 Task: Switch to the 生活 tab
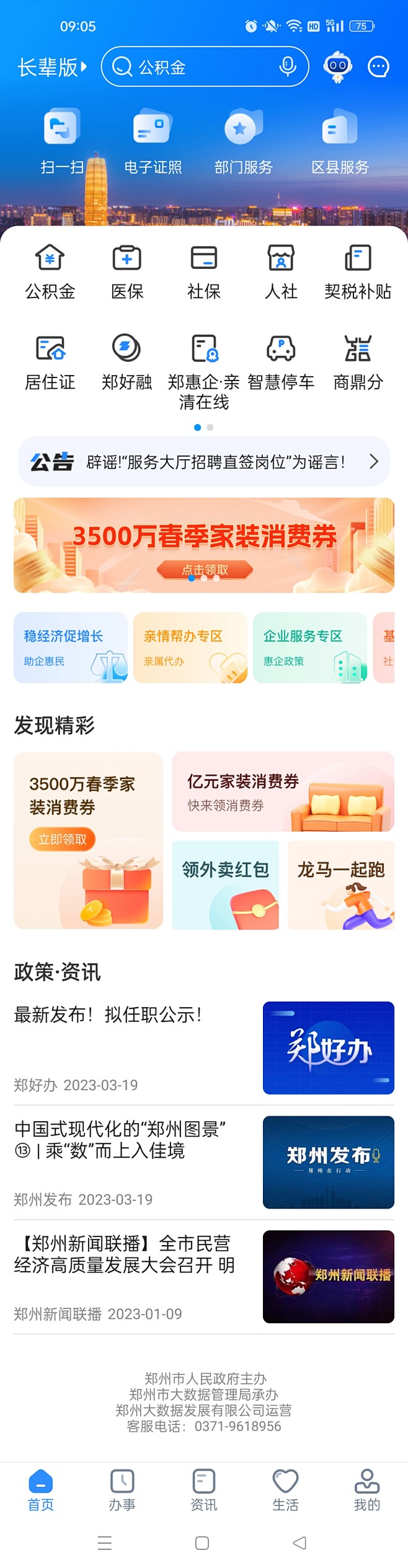285,1490
